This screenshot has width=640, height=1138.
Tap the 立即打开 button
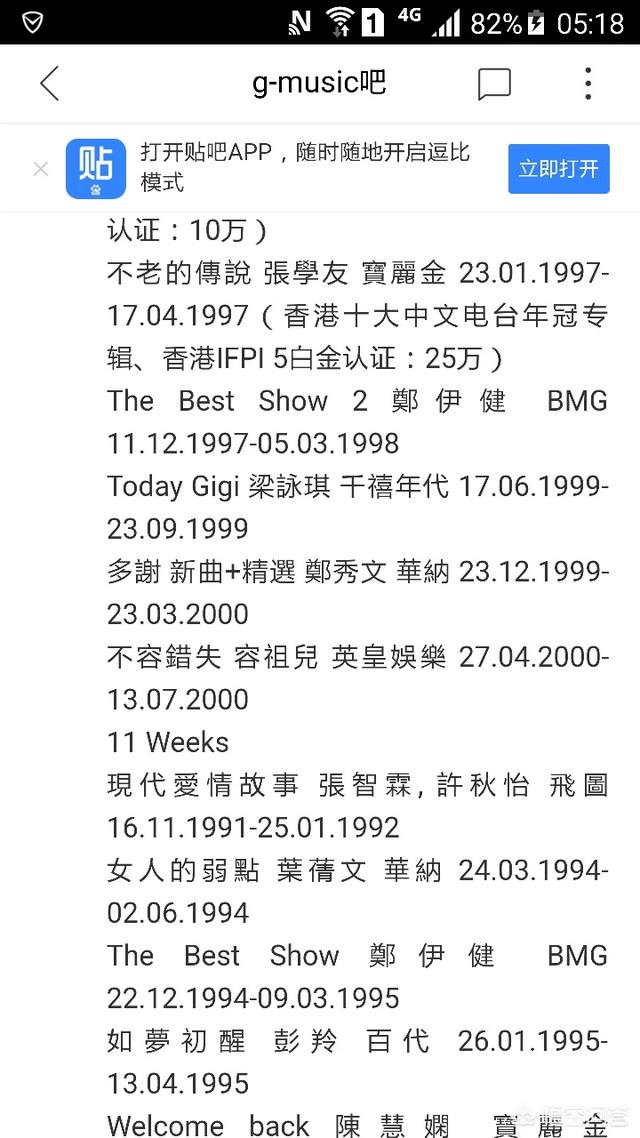tap(558, 168)
